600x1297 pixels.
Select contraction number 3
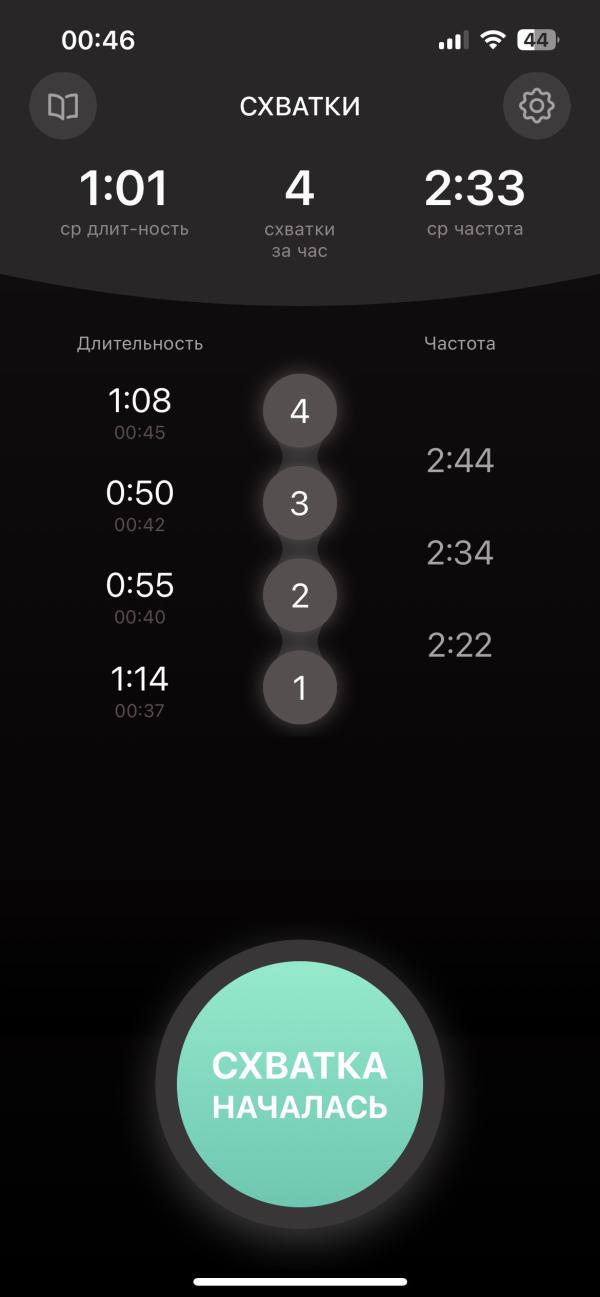[300, 504]
